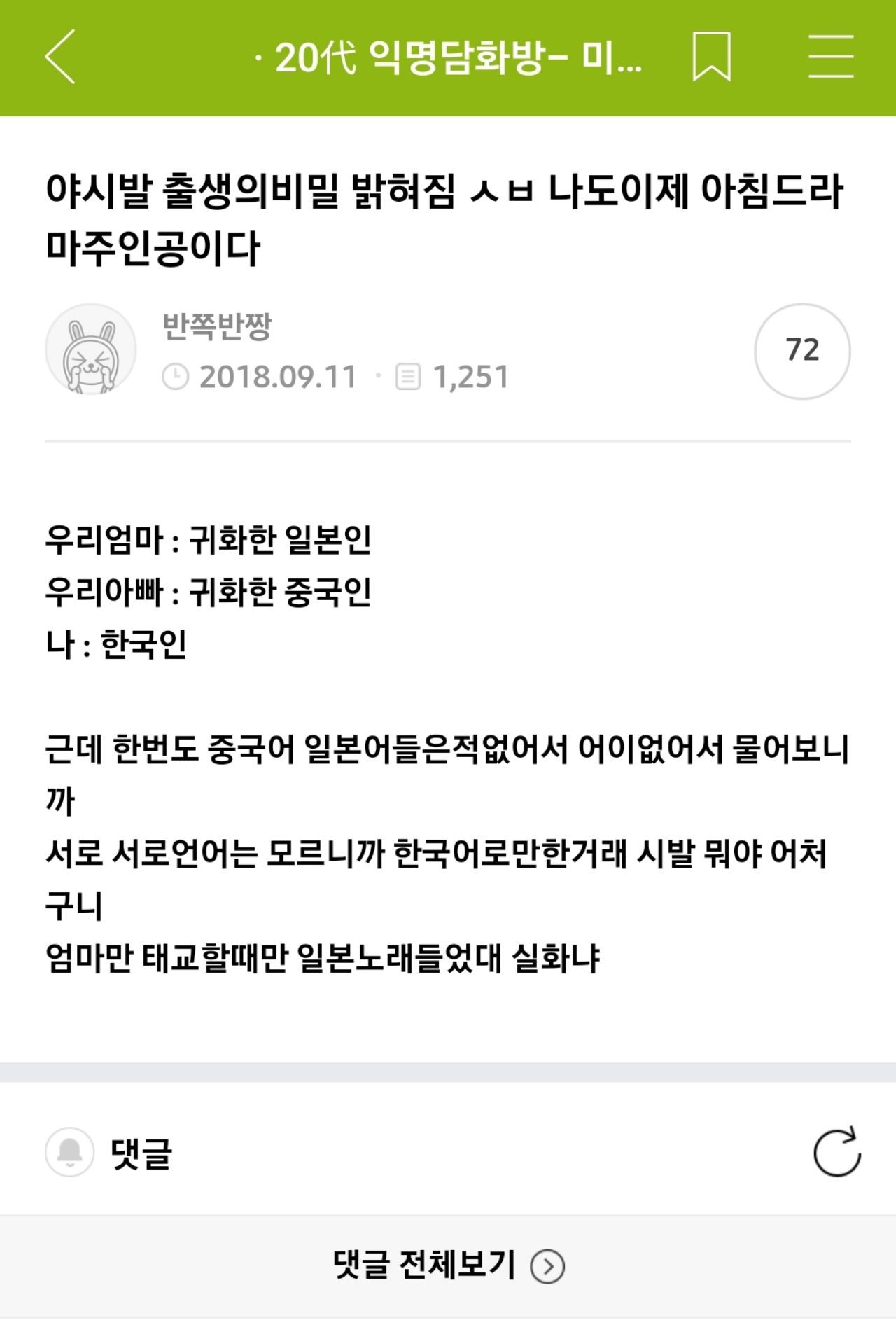Go back using the top-left arrow
Image resolution: width=896 pixels, height=1332 pixels.
coord(60,57)
